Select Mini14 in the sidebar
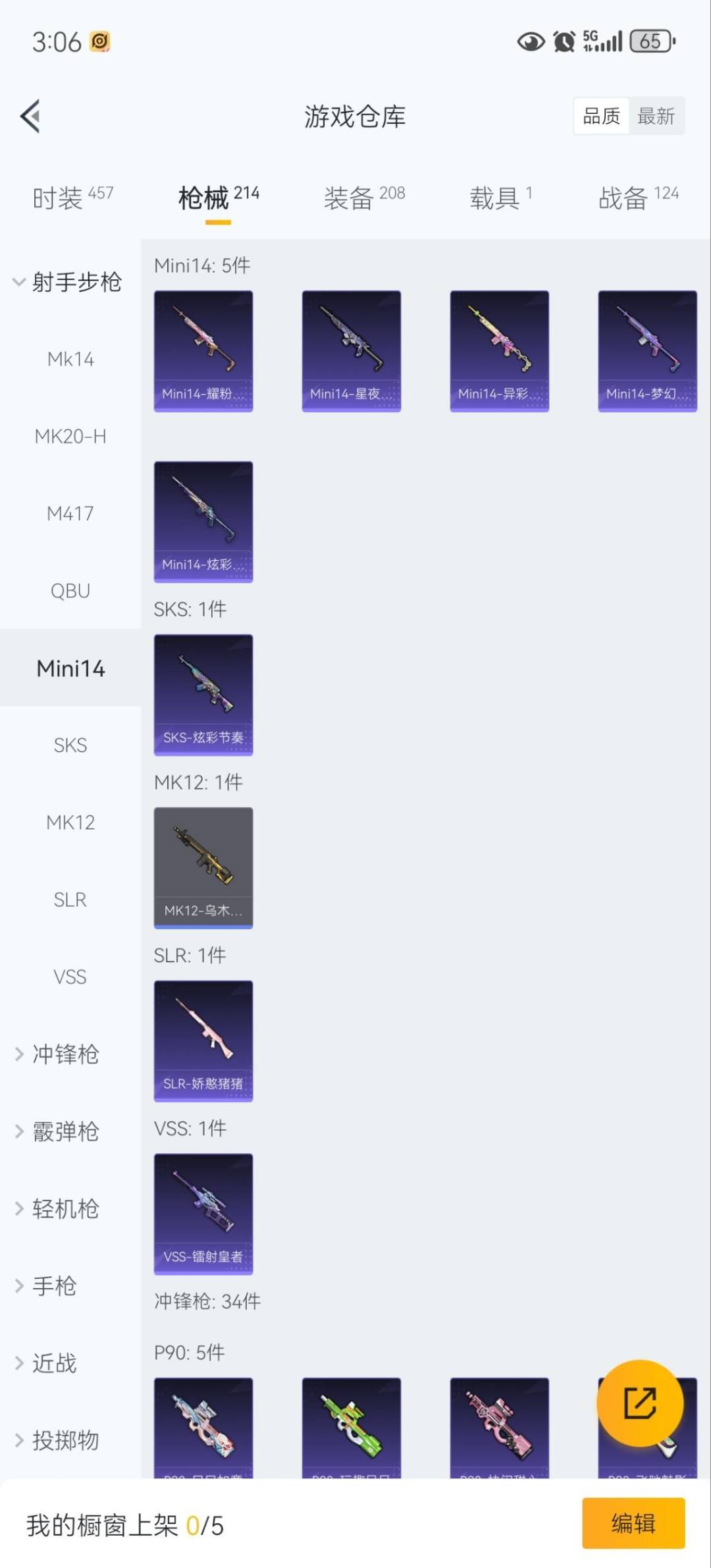Viewport: 711px width, 1568px height. click(70, 668)
